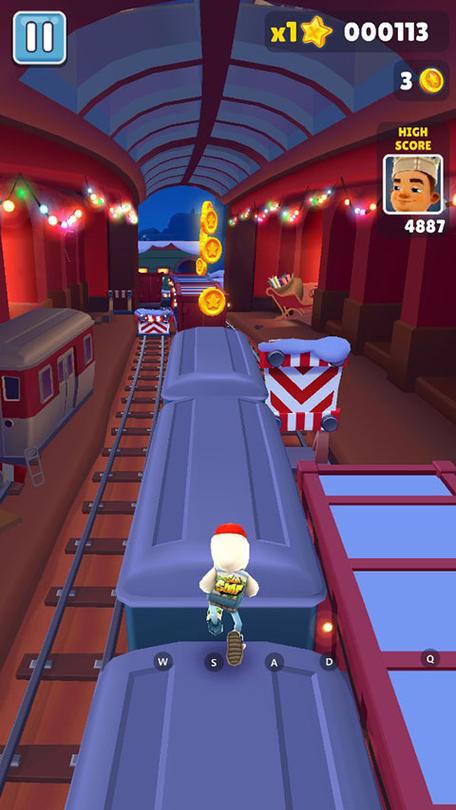Tap the S key overlay button

[x=214, y=662]
